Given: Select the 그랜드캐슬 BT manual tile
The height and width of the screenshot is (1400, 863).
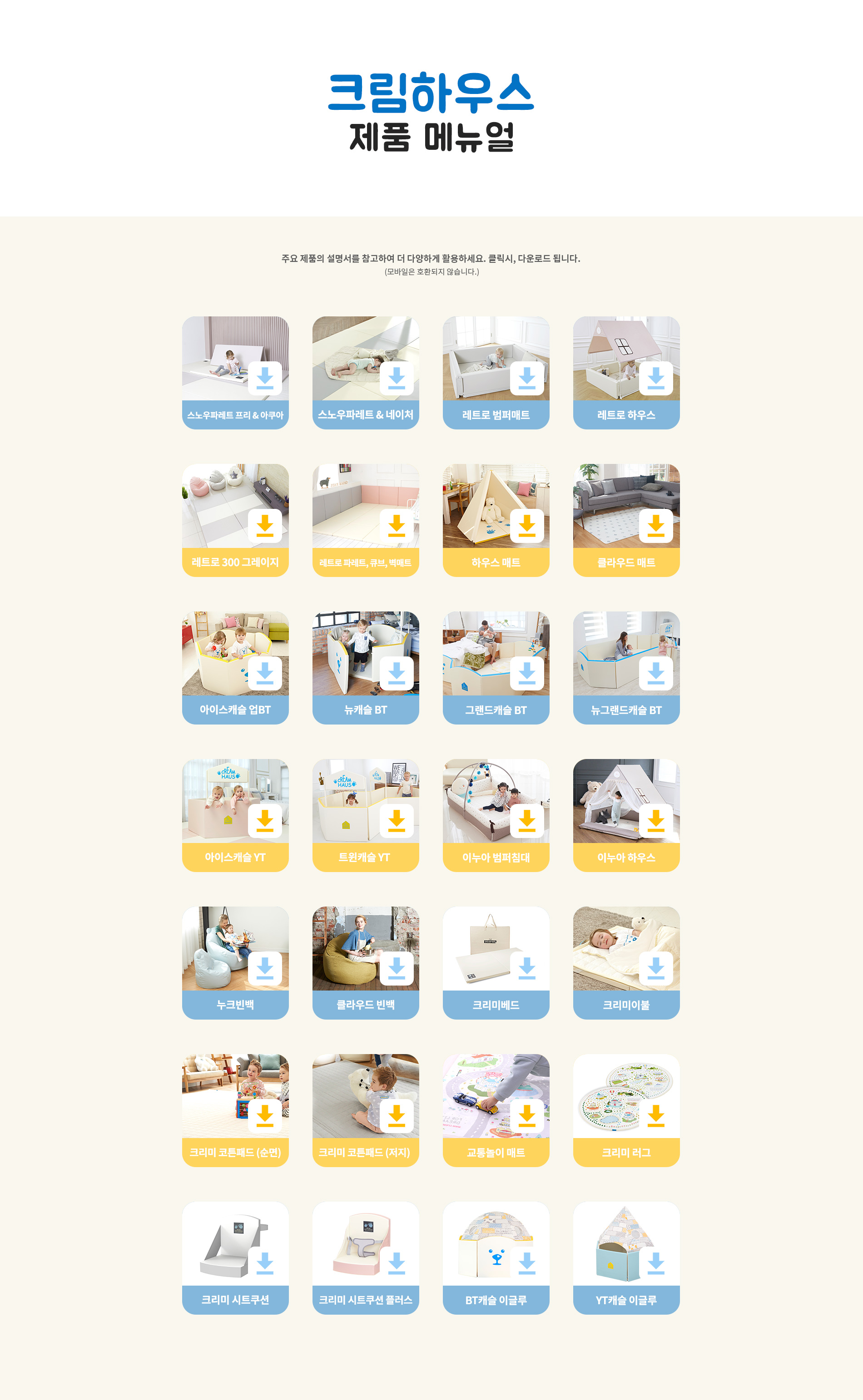Looking at the screenshot, I should pyautogui.click(x=496, y=667).
